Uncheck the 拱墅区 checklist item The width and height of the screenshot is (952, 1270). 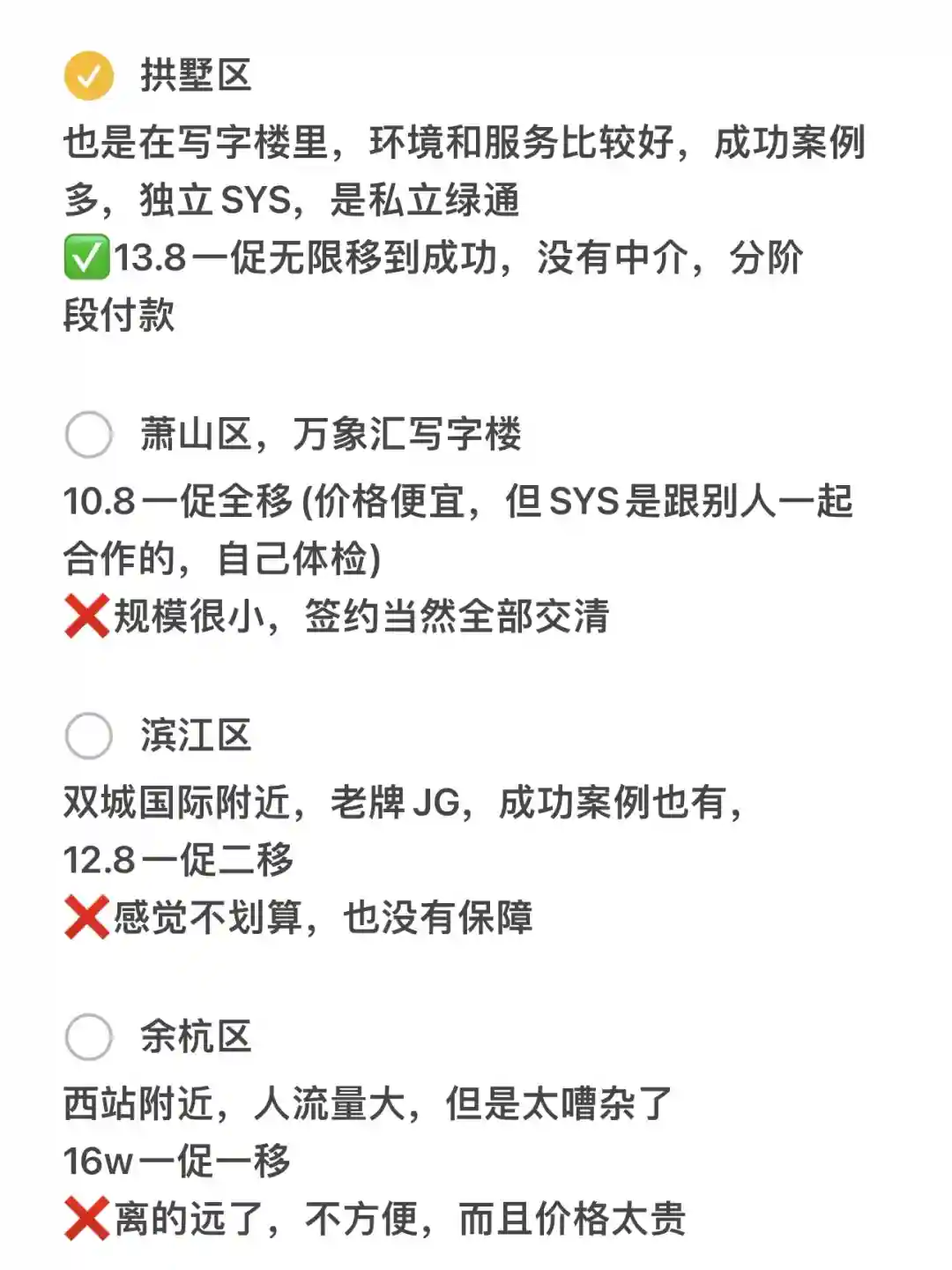pyautogui.click(x=89, y=76)
